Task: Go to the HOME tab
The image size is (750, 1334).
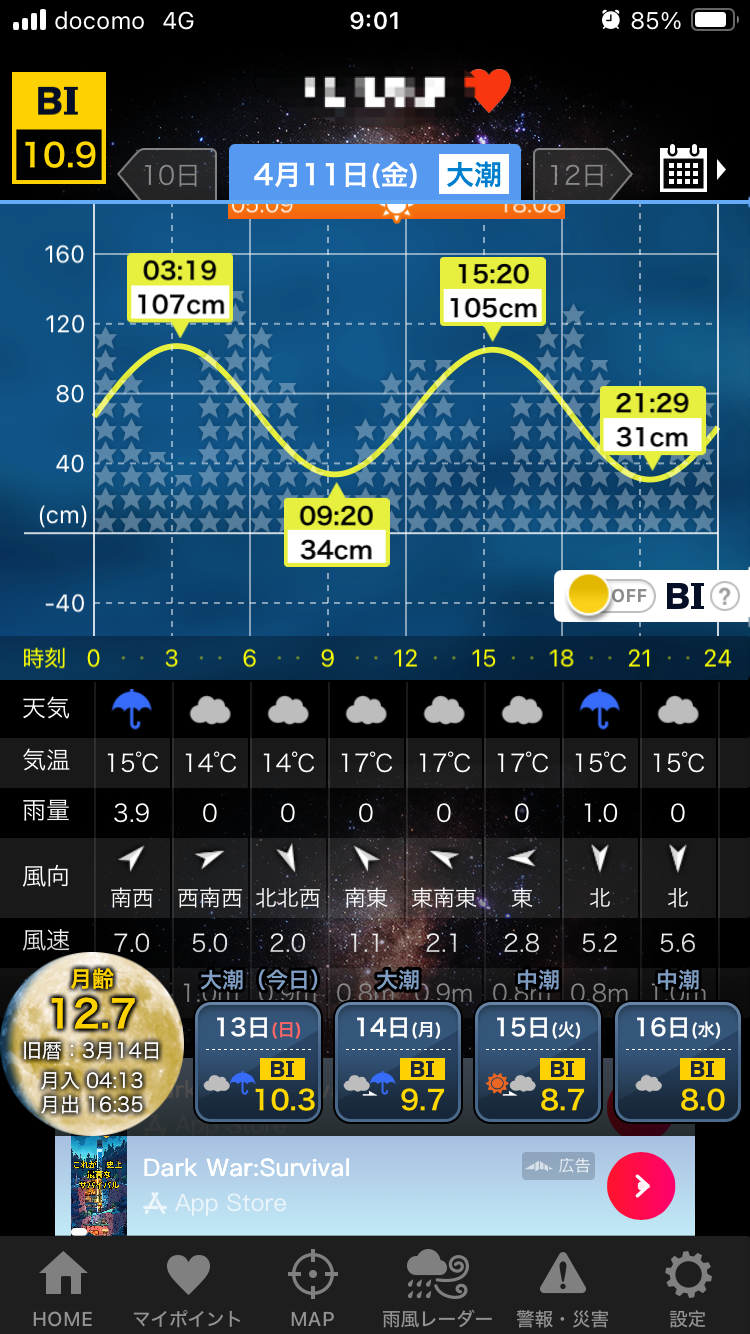Action: pos(62,1290)
